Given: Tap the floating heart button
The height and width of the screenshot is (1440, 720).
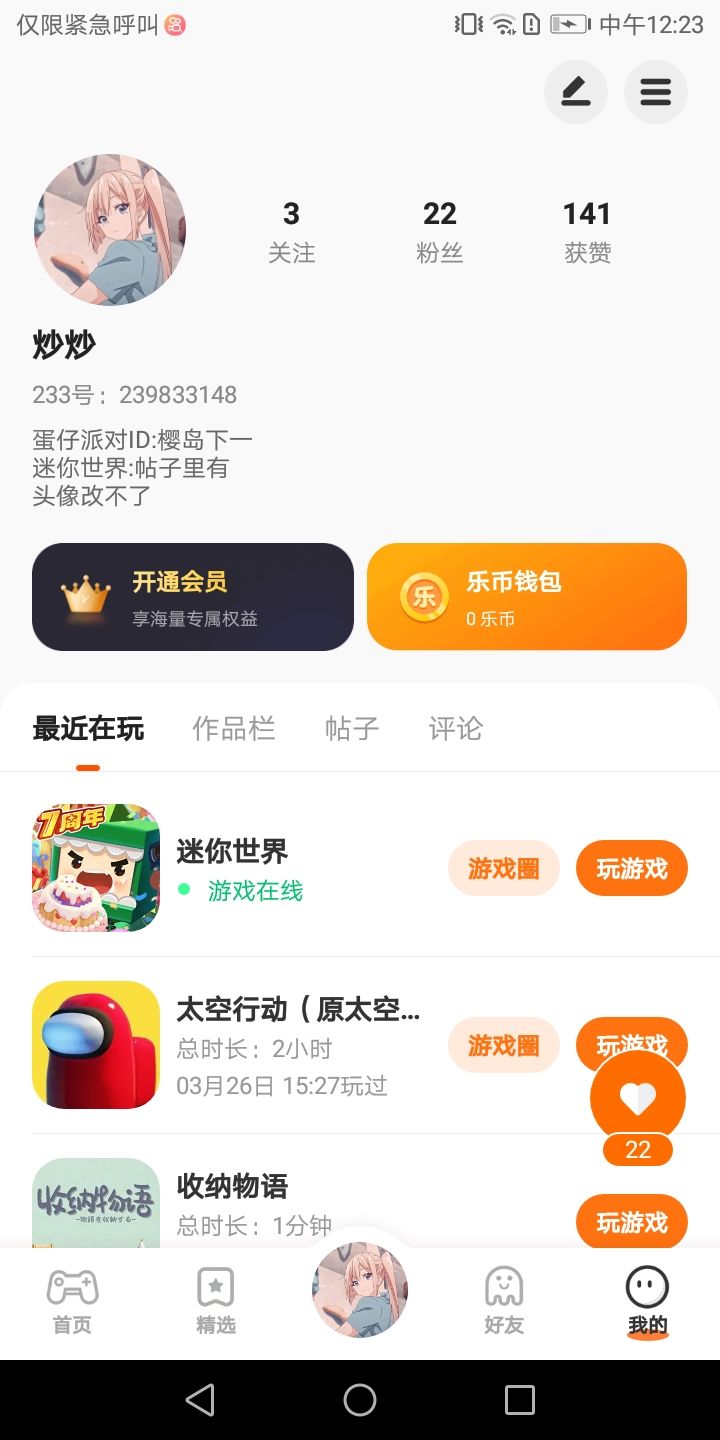Looking at the screenshot, I should 638,1099.
